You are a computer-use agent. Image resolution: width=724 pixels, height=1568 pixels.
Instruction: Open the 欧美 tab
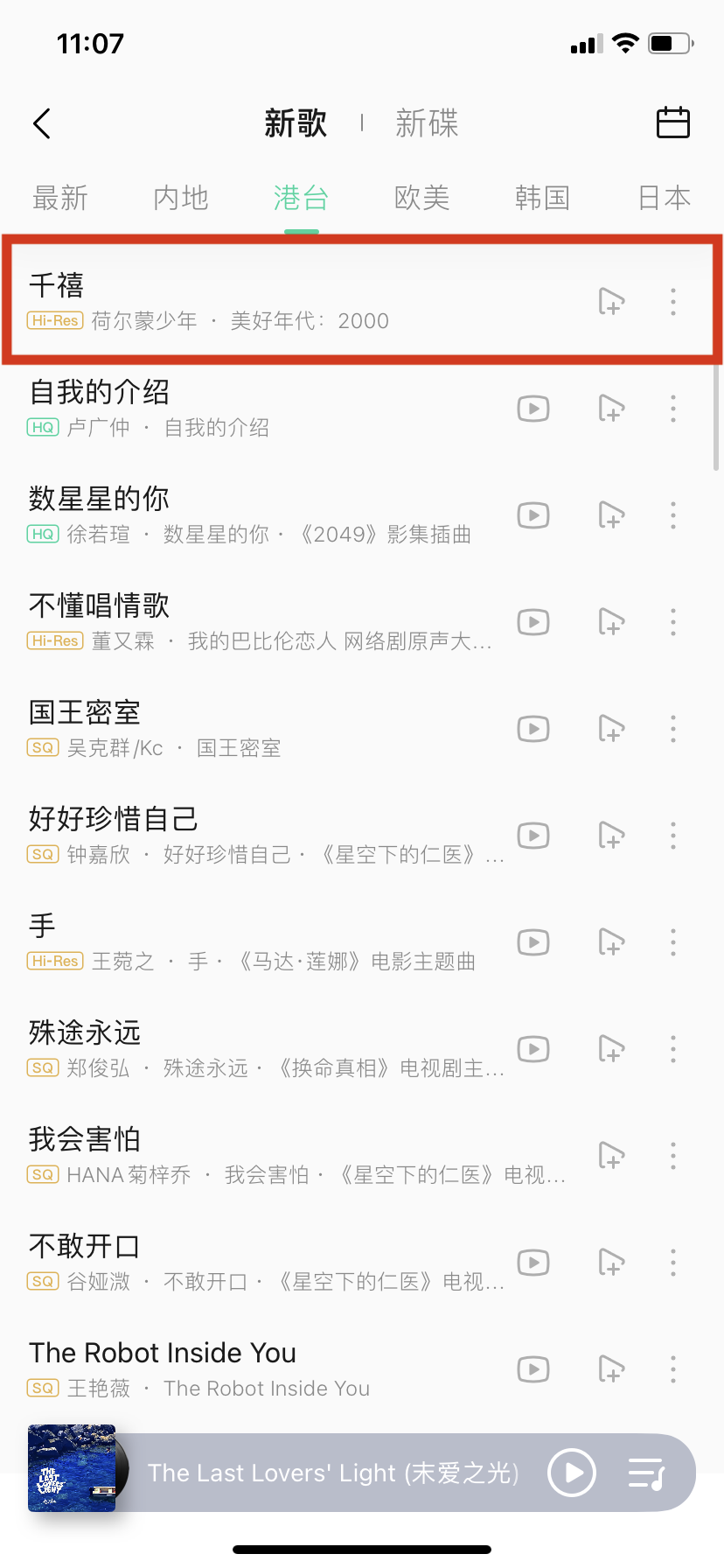[x=421, y=199]
